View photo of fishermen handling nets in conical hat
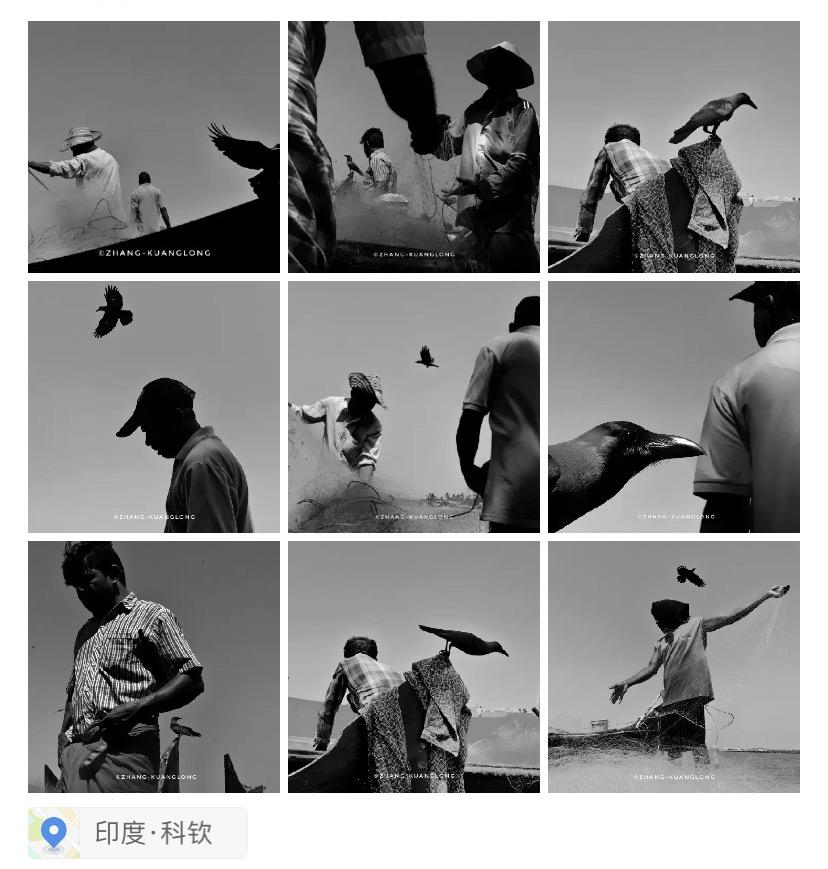This screenshot has width=828, height=869. [414, 147]
